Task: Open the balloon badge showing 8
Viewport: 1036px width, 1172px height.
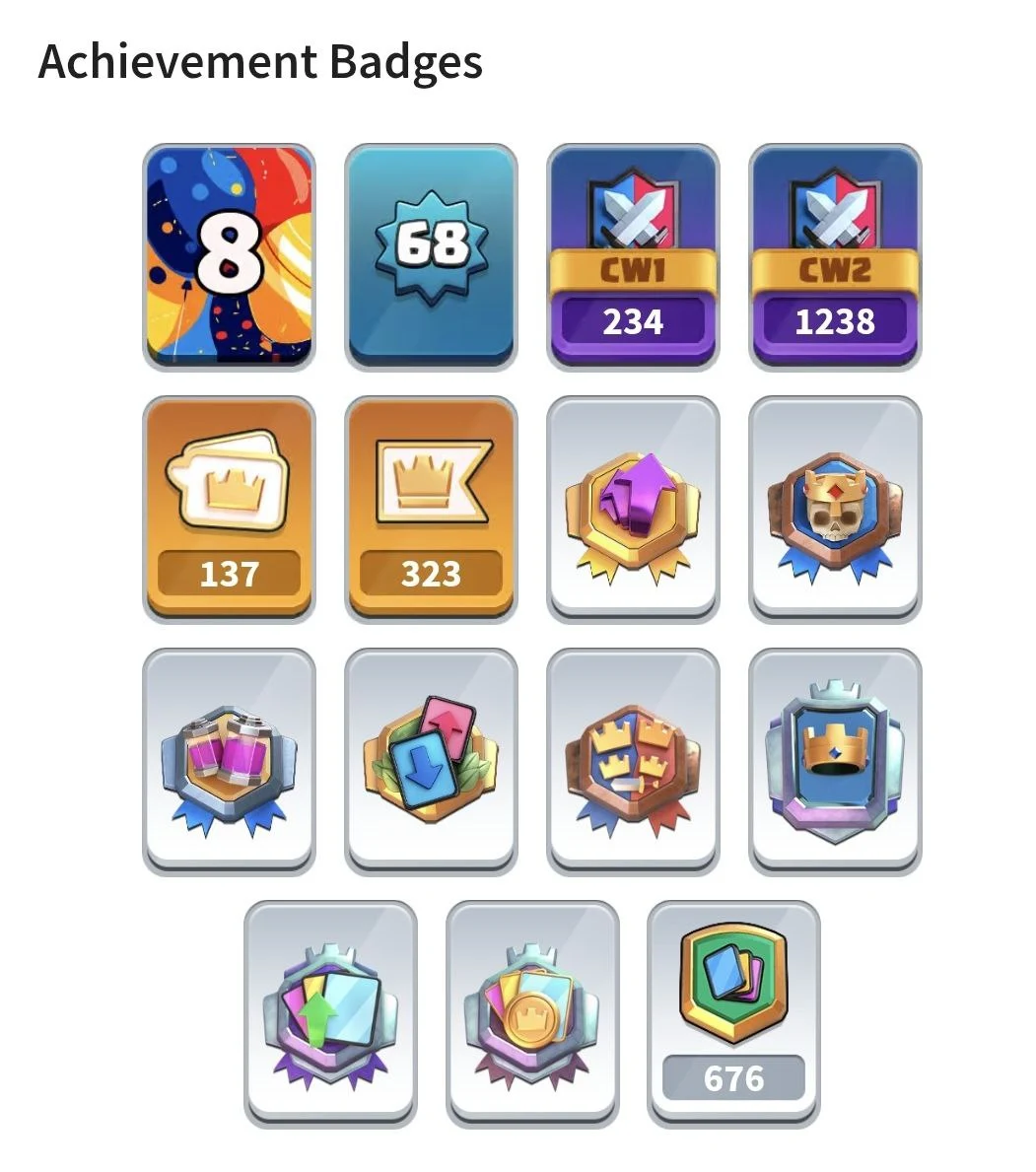Action: [x=229, y=256]
